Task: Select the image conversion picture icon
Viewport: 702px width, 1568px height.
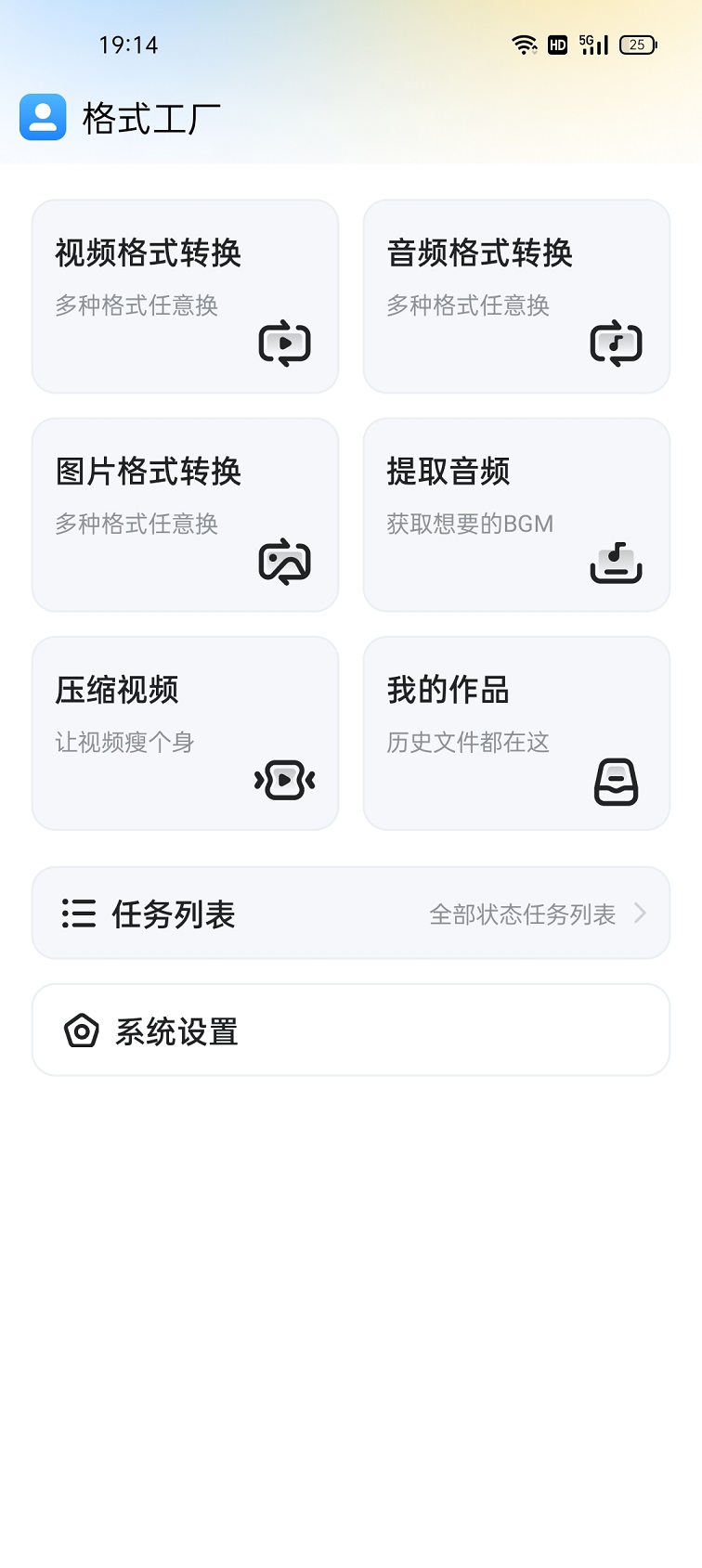Action: [x=283, y=562]
